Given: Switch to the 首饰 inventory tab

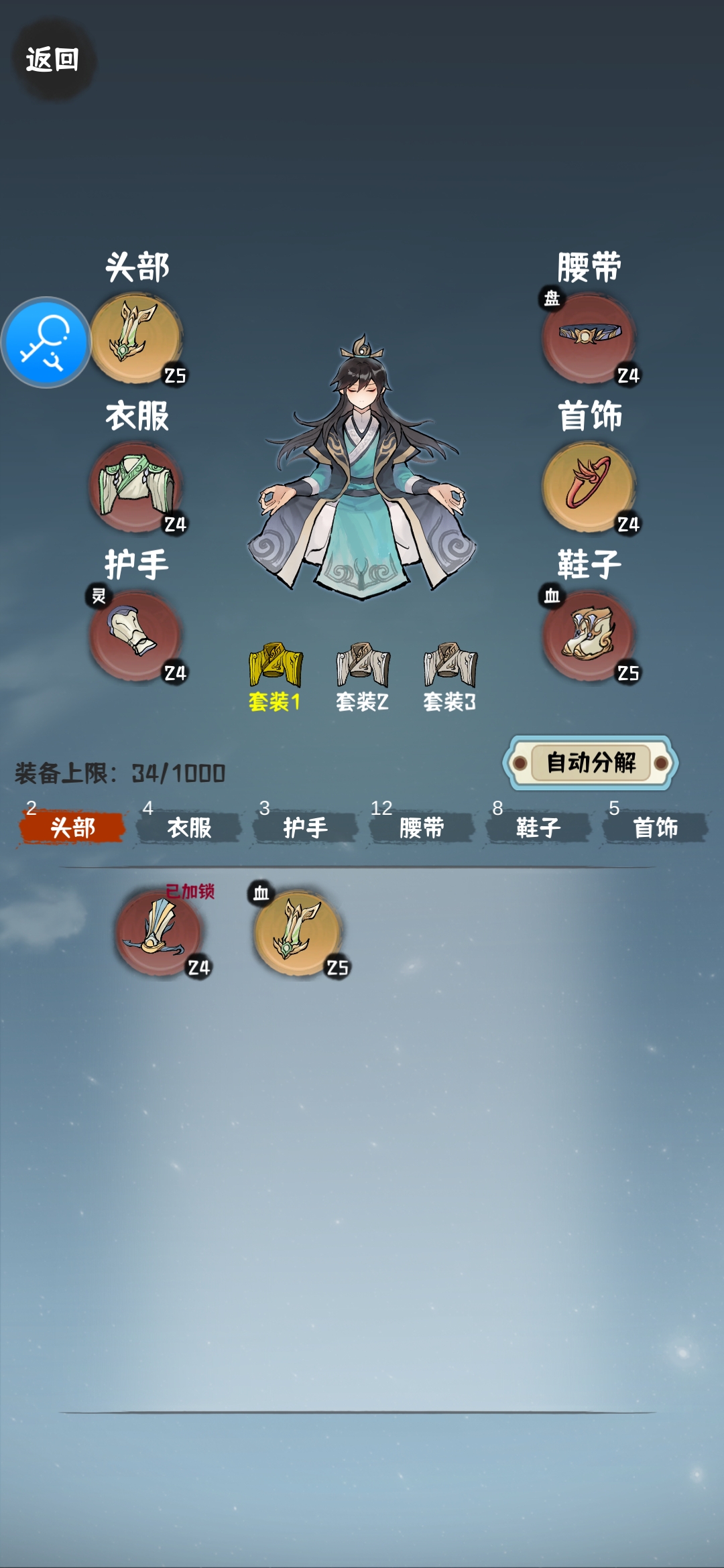Looking at the screenshot, I should (x=656, y=828).
